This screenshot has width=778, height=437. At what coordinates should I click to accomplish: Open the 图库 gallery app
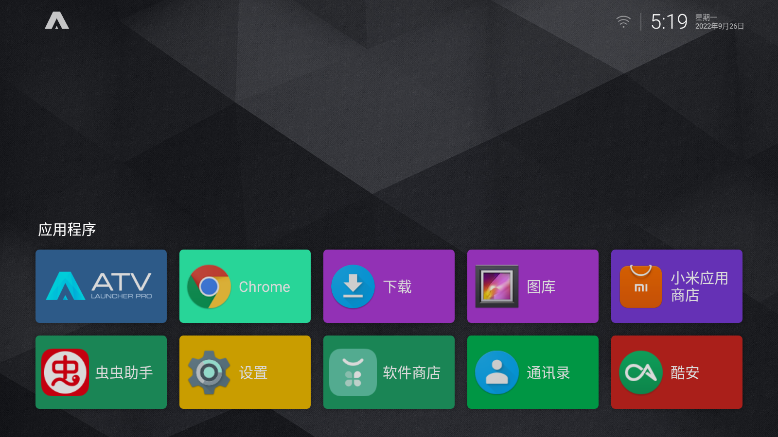(x=533, y=286)
